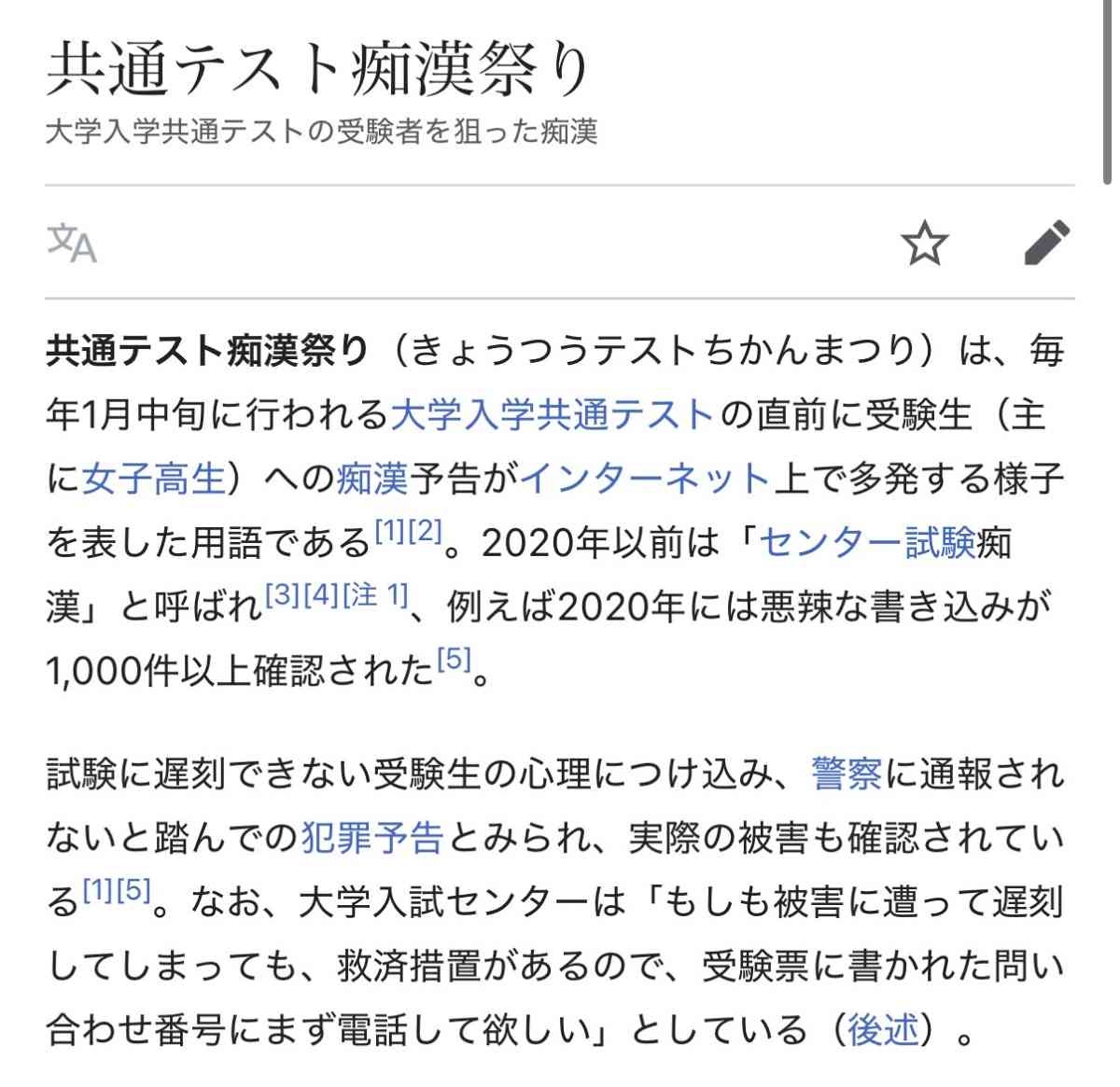The height and width of the screenshot is (1087, 1120).
Task: View footnote [3]
Action: [283, 594]
